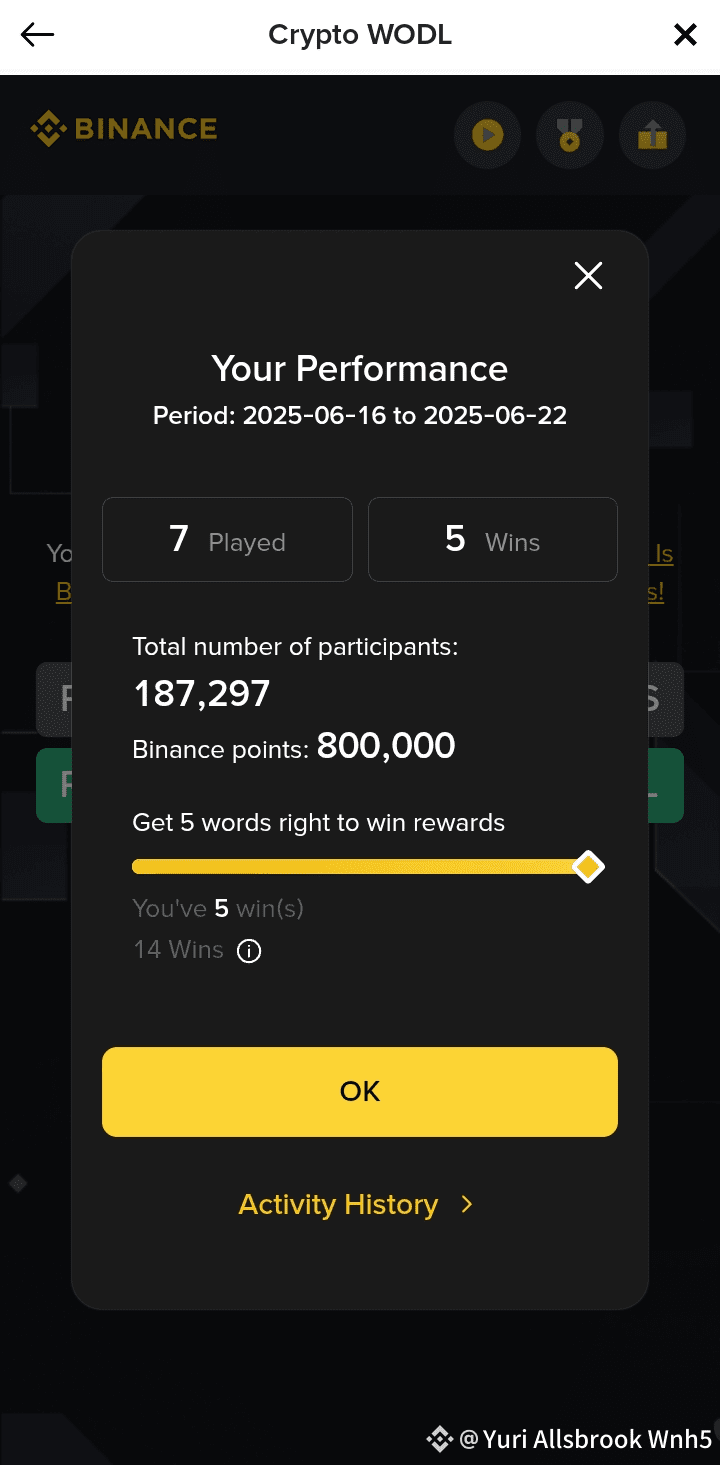Dismiss the Your Performance dialog
Viewport: 720px width, 1465px height.
pos(588,275)
